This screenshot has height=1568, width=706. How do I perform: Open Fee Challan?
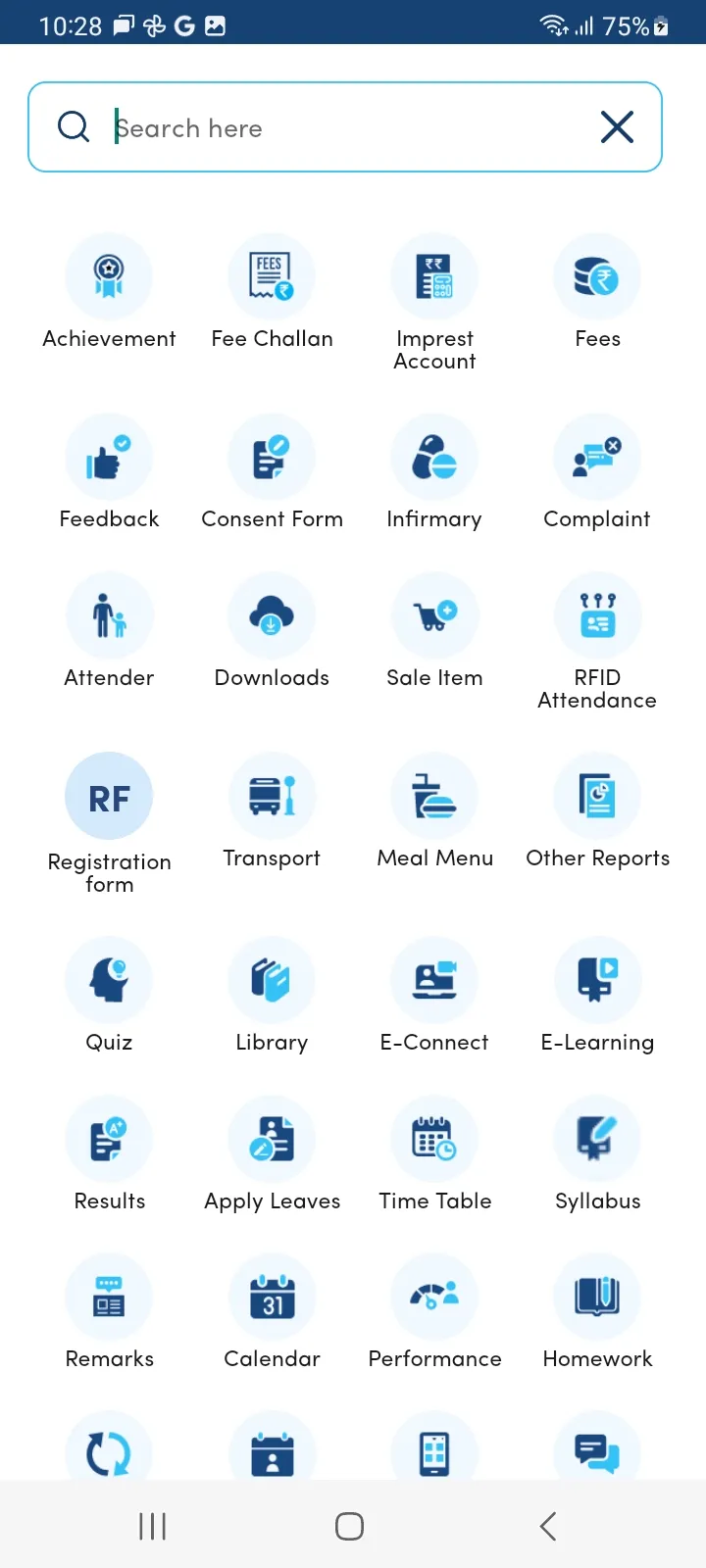272,277
